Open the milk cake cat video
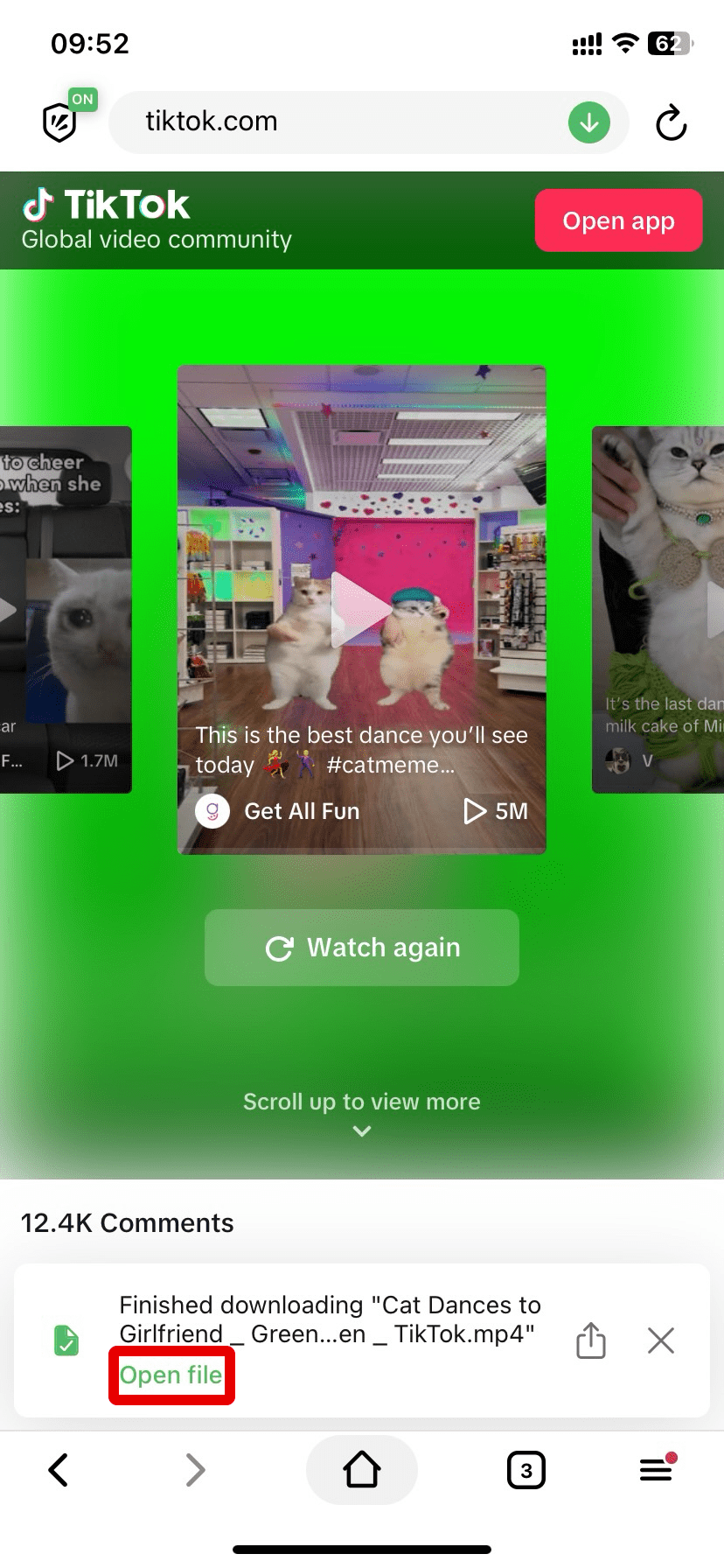This screenshot has width=724, height=1568. [x=658, y=609]
